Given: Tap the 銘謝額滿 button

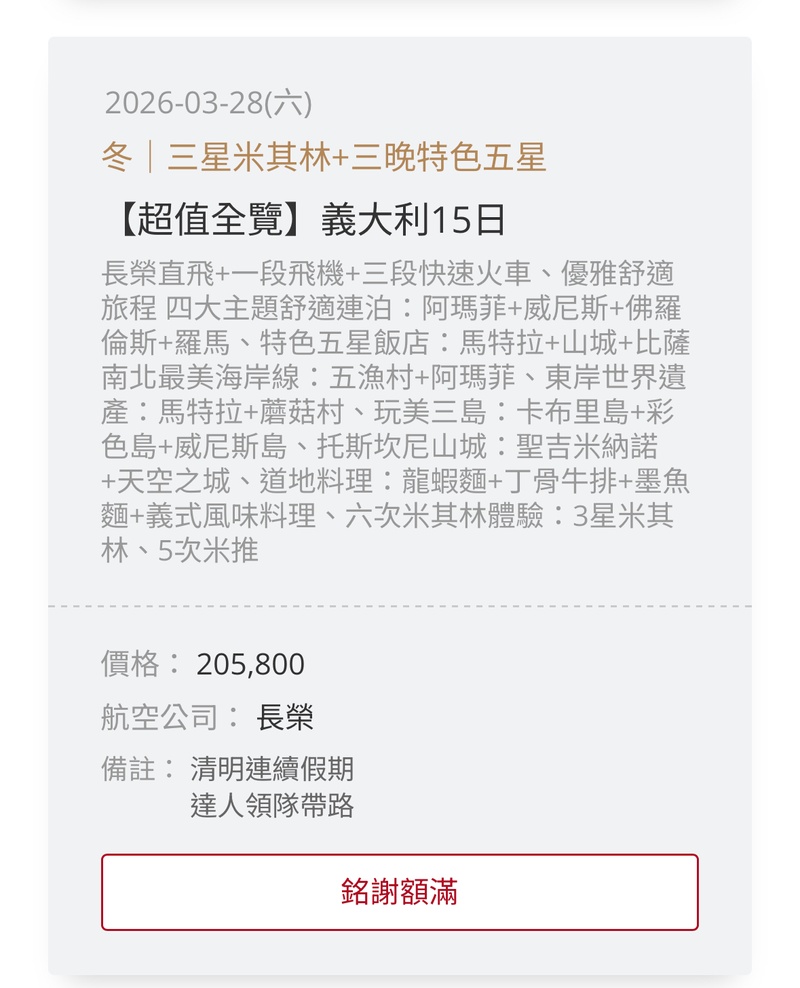Looking at the screenshot, I should pos(399,892).
